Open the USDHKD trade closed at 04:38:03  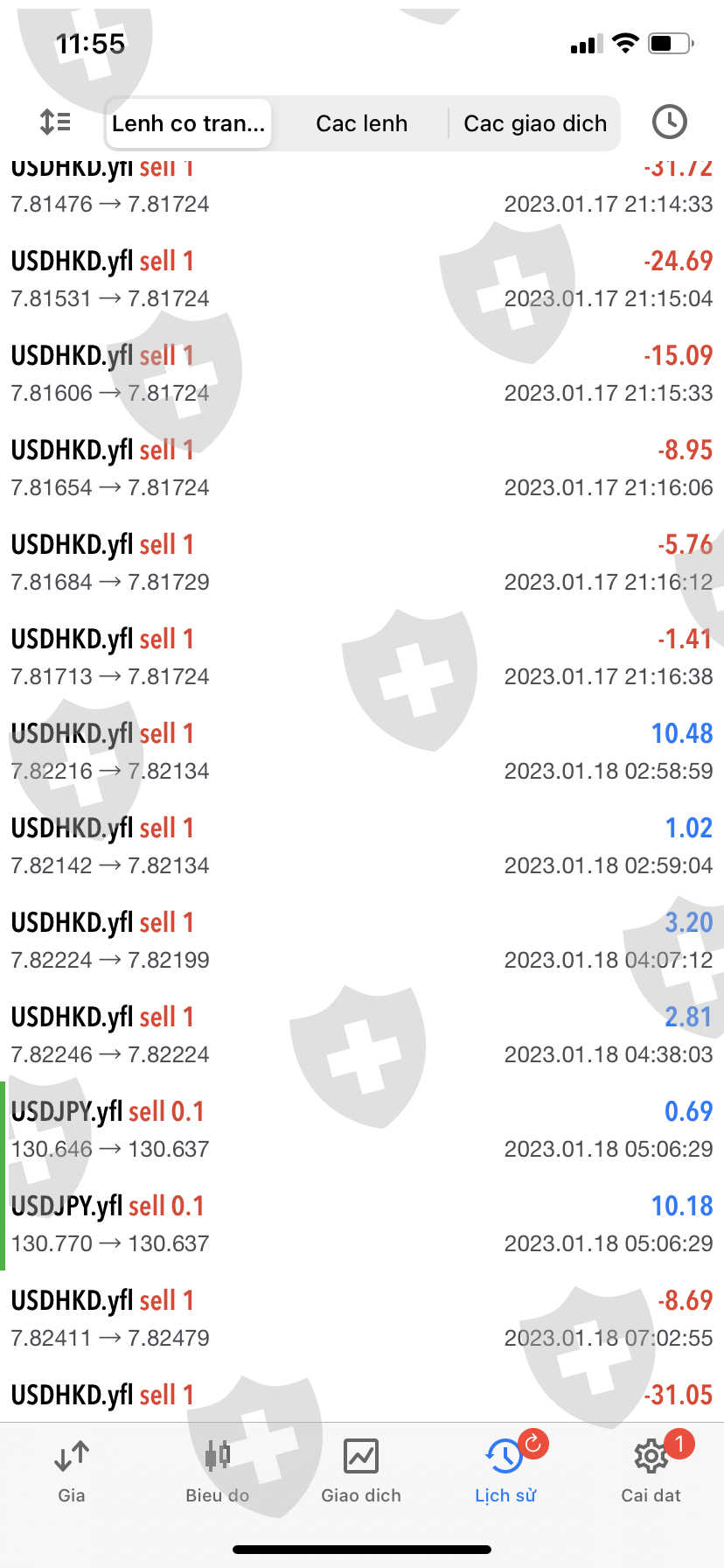tap(362, 1035)
